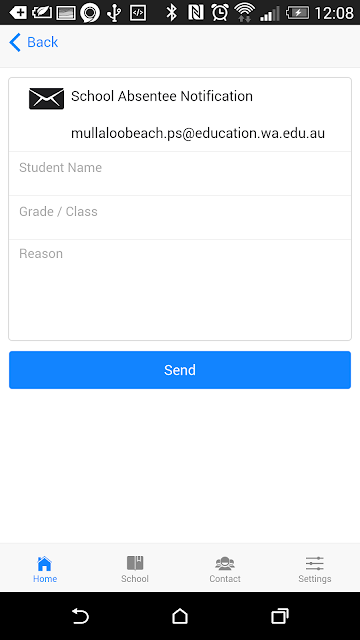Switch to the Contact tab
This screenshot has width=360, height=640.
[x=225, y=569]
